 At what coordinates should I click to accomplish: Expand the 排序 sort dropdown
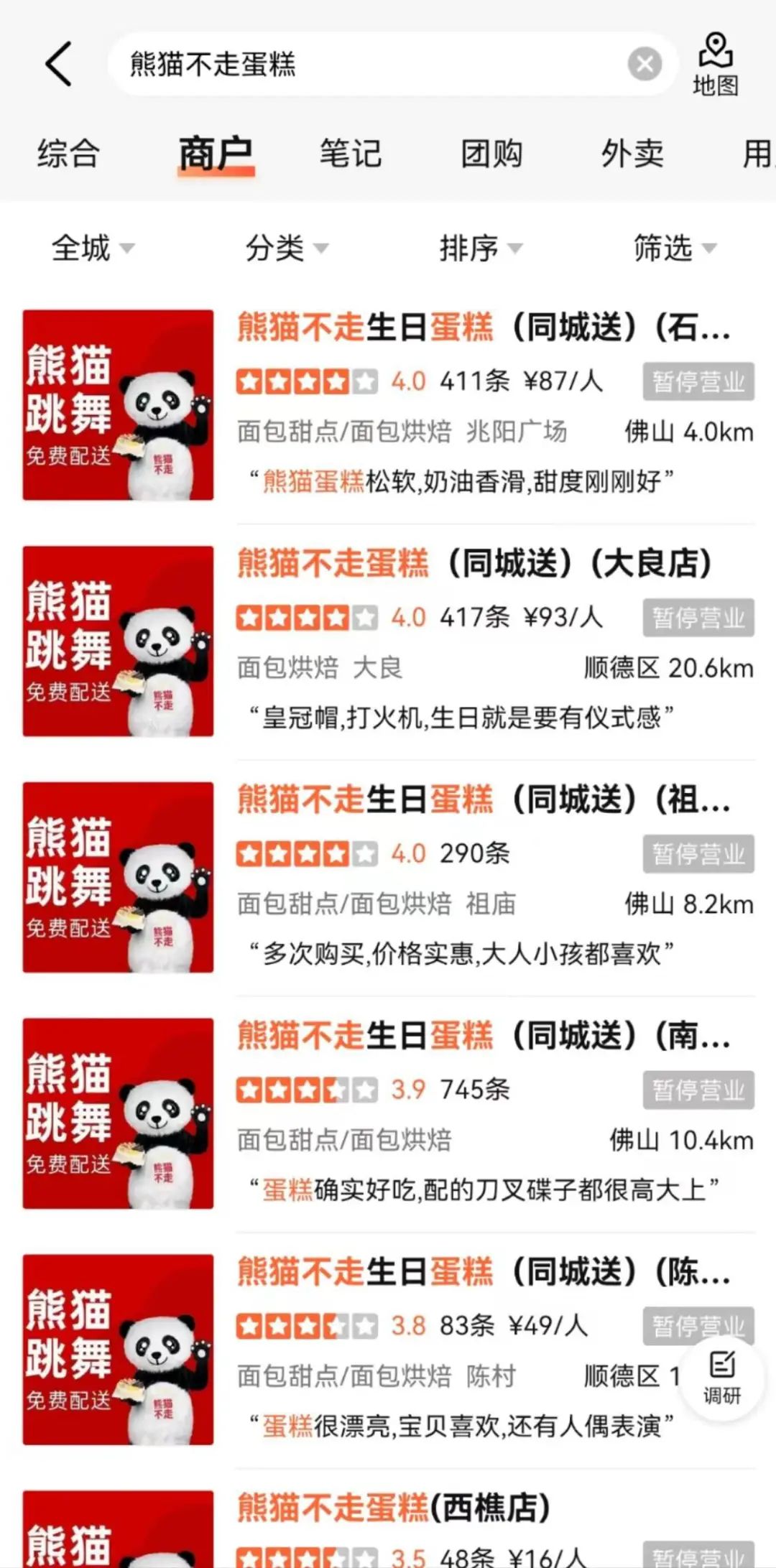click(x=481, y=249)
